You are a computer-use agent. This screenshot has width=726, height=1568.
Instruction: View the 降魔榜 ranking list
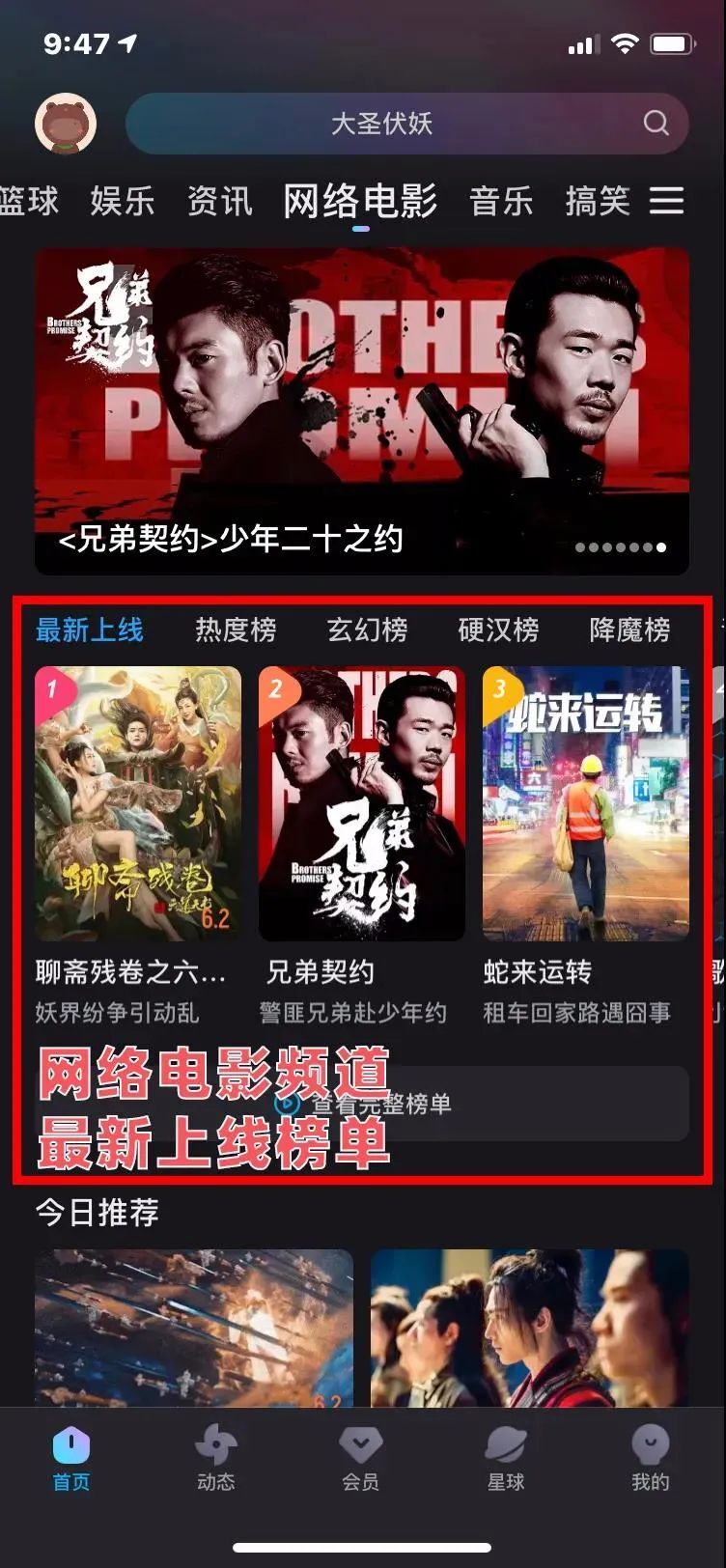click(x=629, y=630)
